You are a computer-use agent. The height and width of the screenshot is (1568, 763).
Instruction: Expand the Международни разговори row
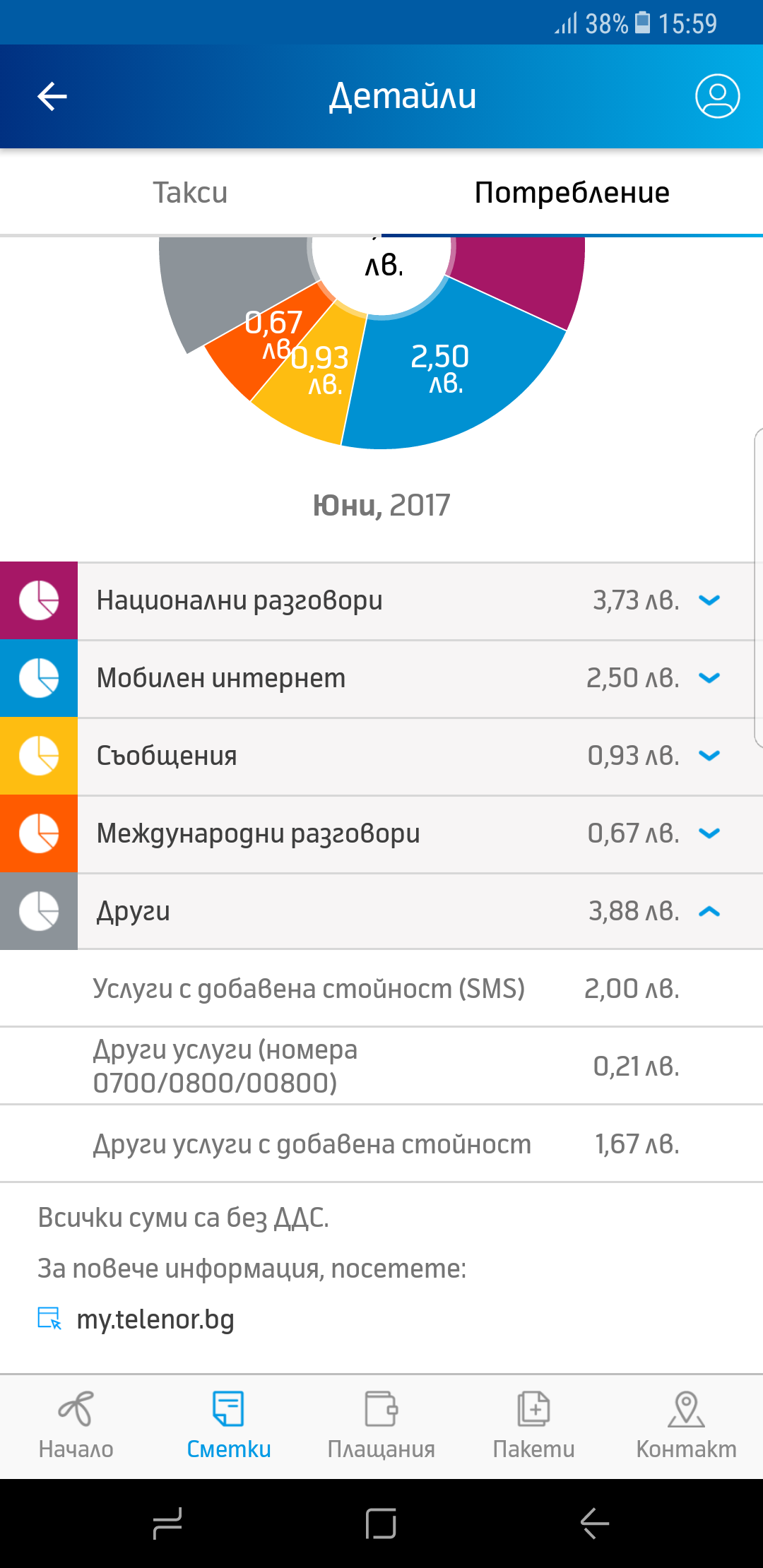click(x=381, y=833)
